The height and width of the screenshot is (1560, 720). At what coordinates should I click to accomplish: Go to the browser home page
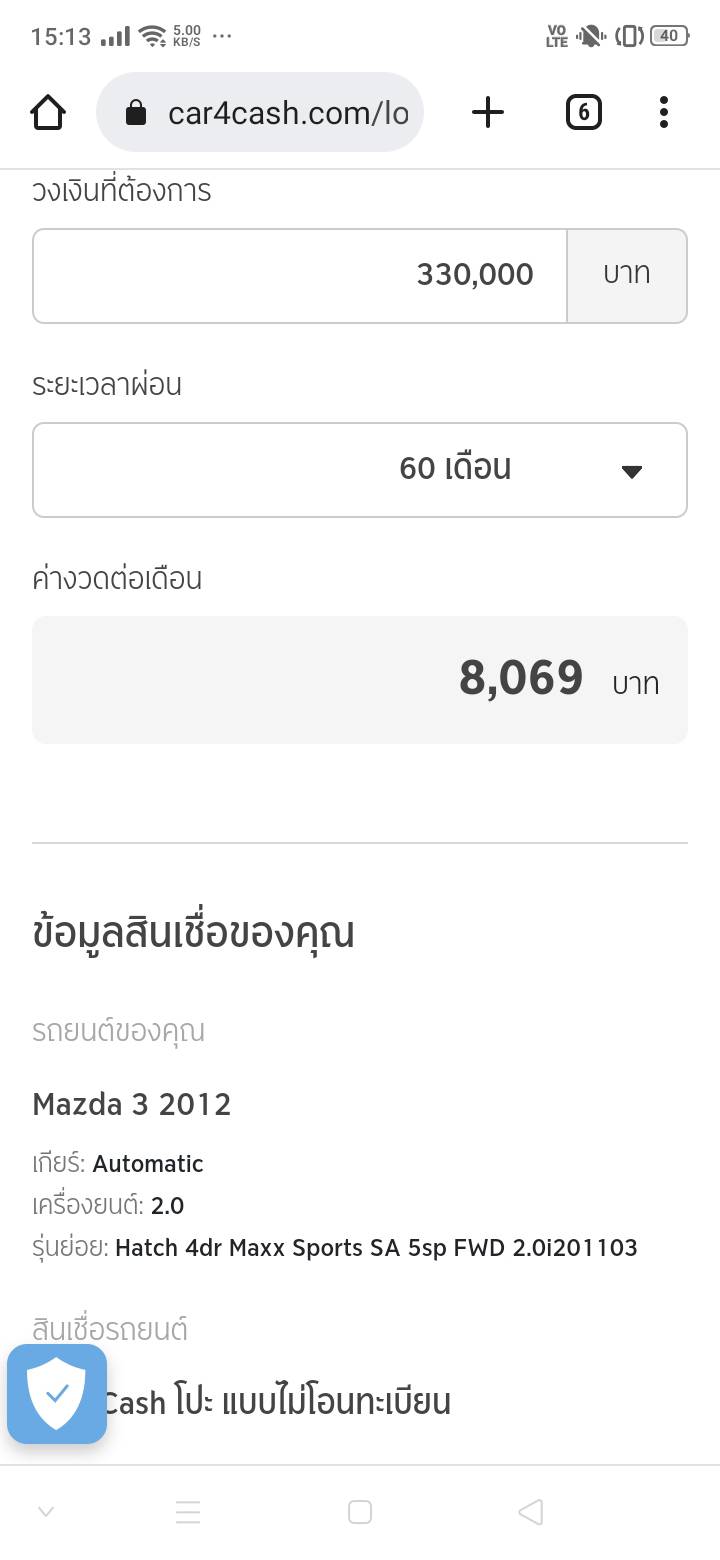48,113
